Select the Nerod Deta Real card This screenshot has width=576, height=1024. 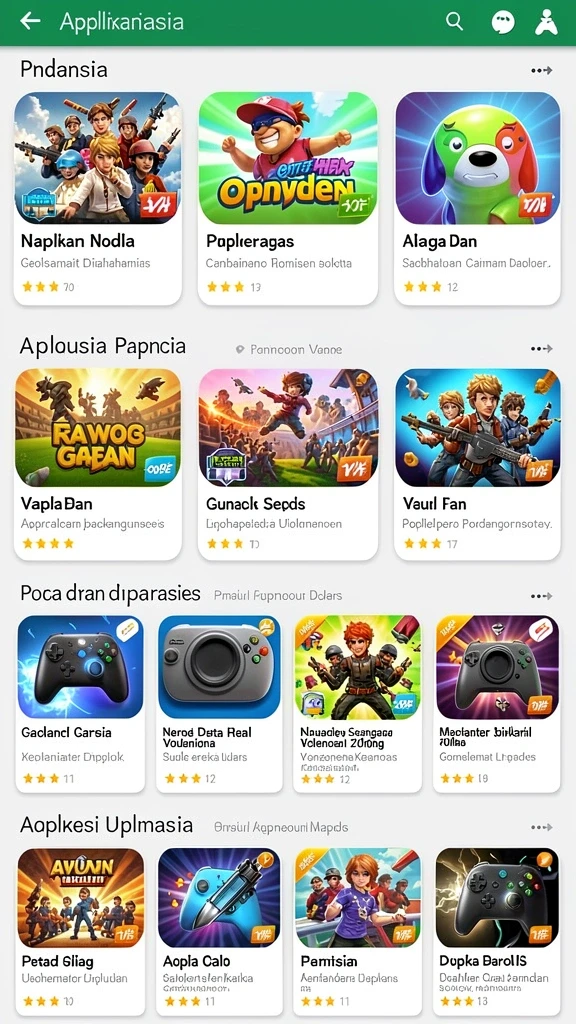(219, 704)
